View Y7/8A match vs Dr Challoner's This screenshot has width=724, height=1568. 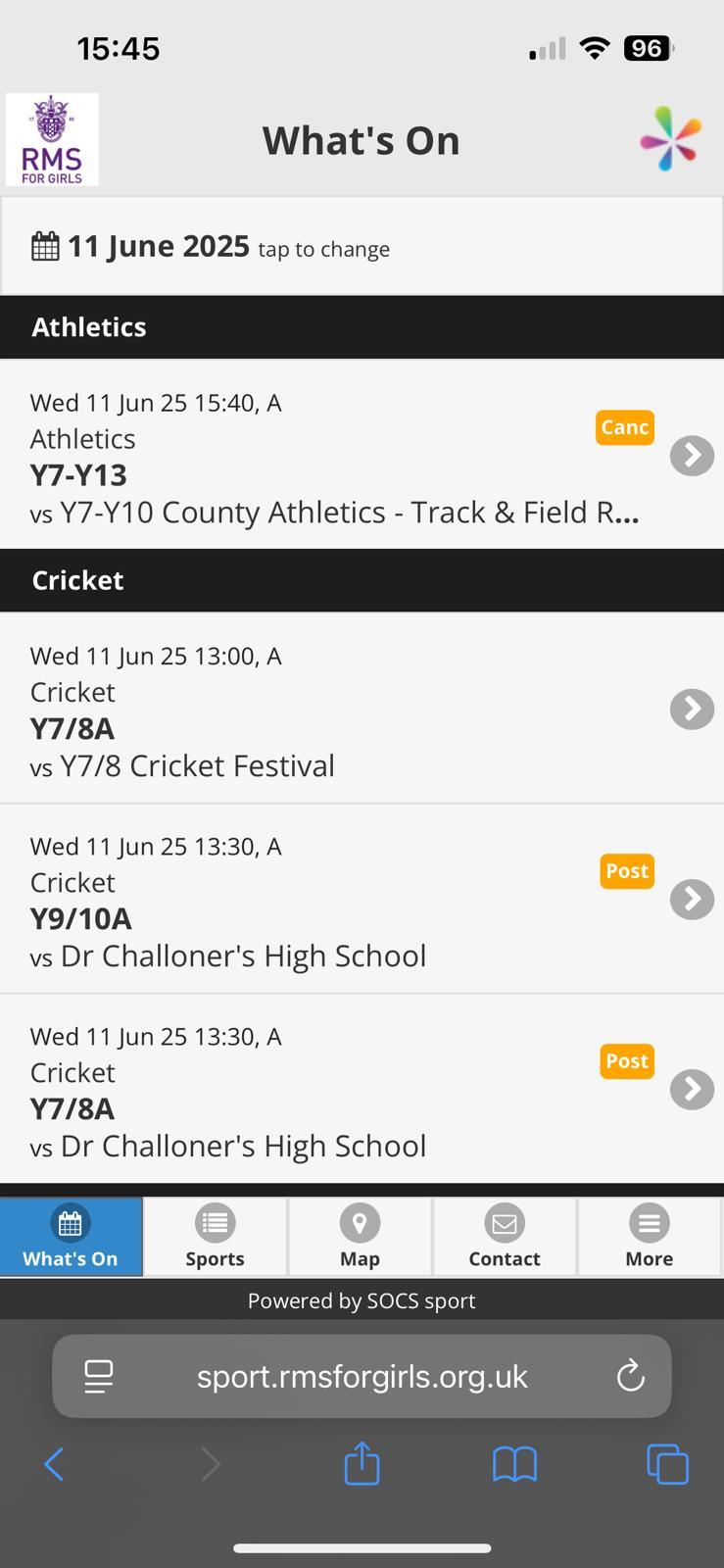692,1089
